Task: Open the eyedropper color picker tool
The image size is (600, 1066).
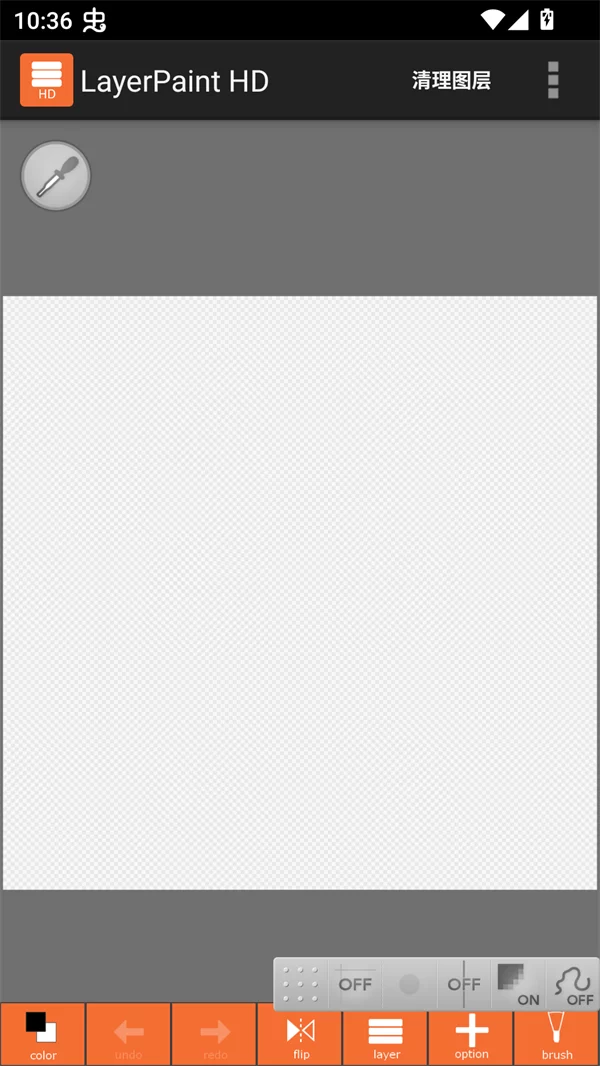Action: coord(56,176)
